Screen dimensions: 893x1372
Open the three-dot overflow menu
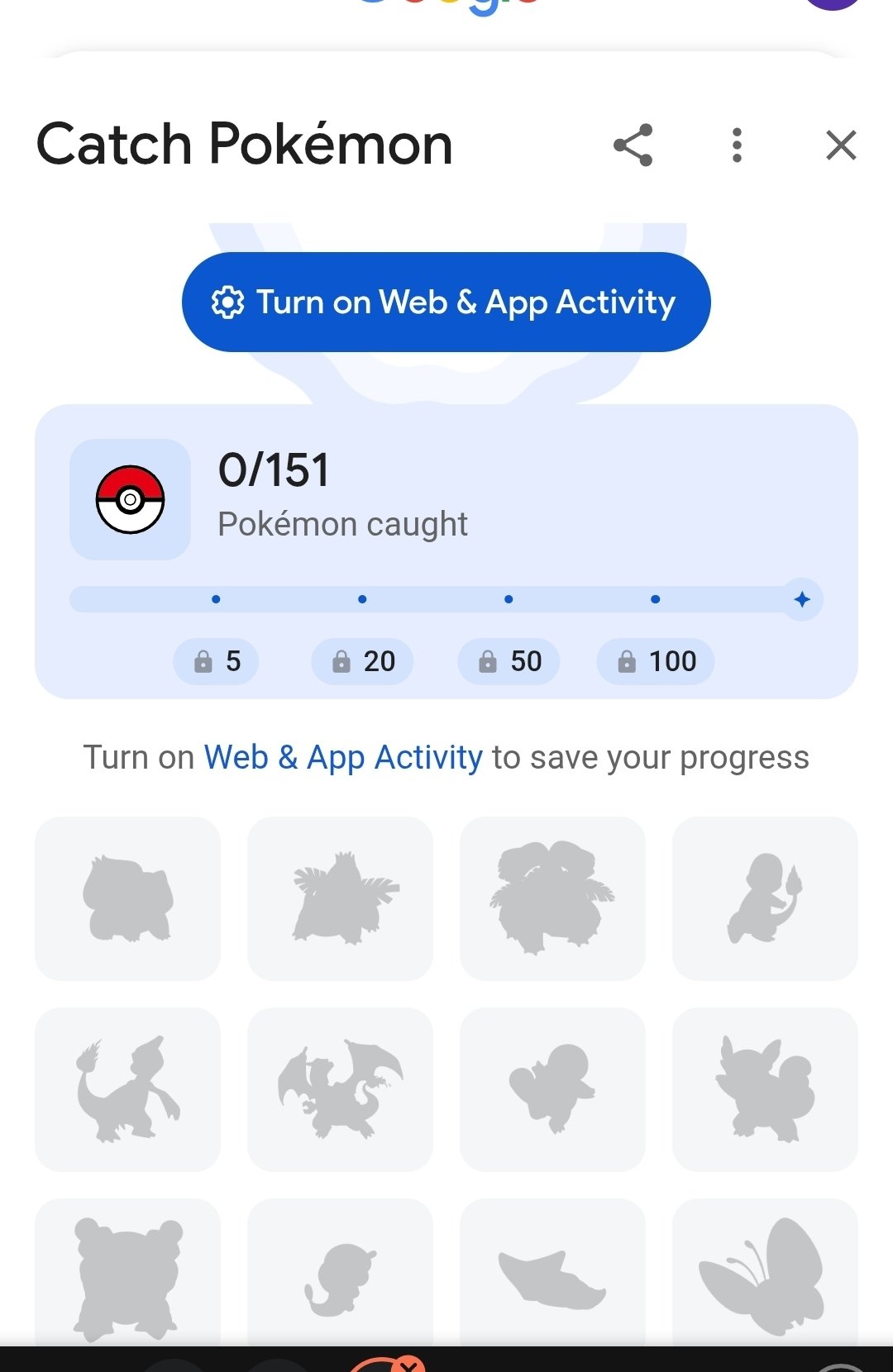pos(737,145)
